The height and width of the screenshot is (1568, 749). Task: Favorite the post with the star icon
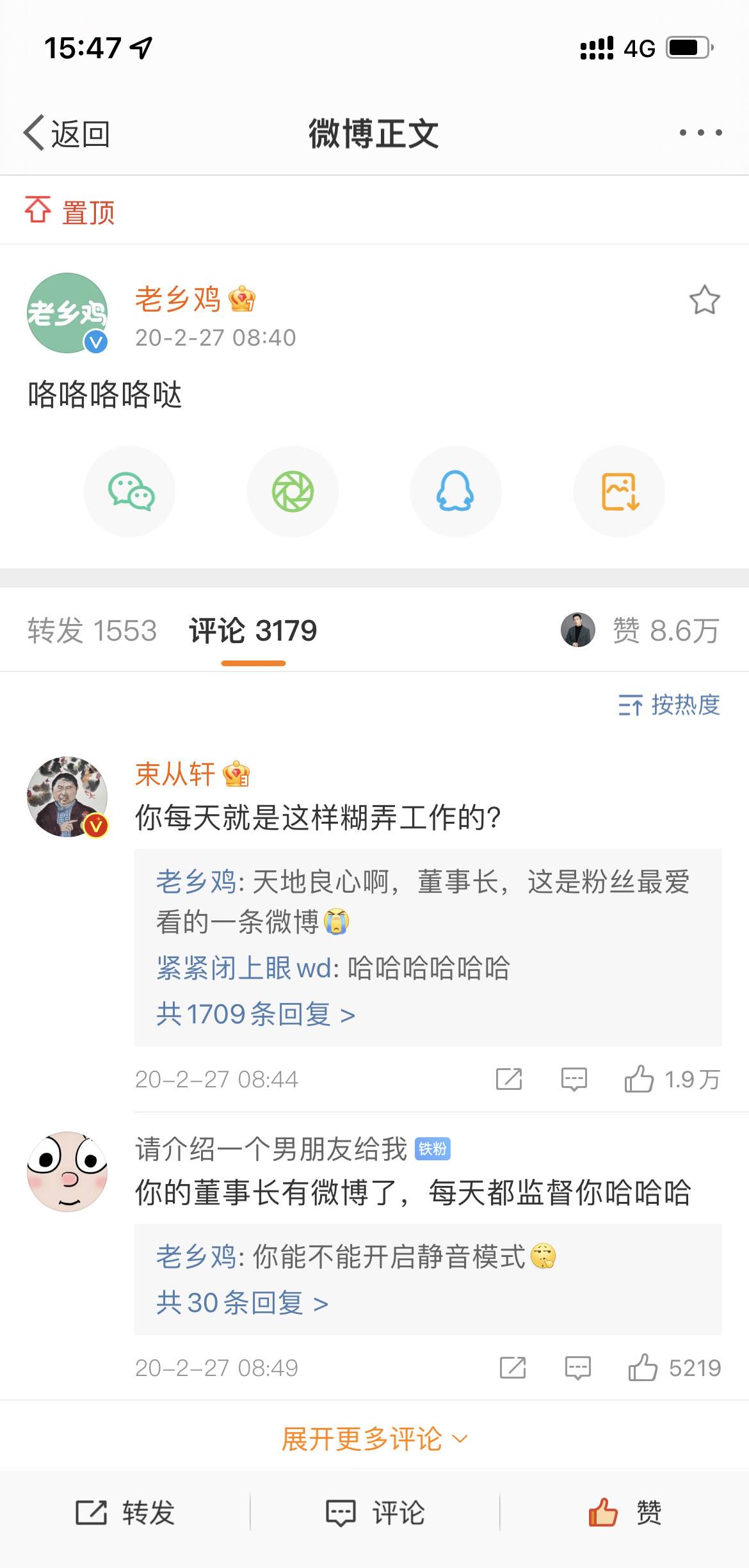click(704, 300)
